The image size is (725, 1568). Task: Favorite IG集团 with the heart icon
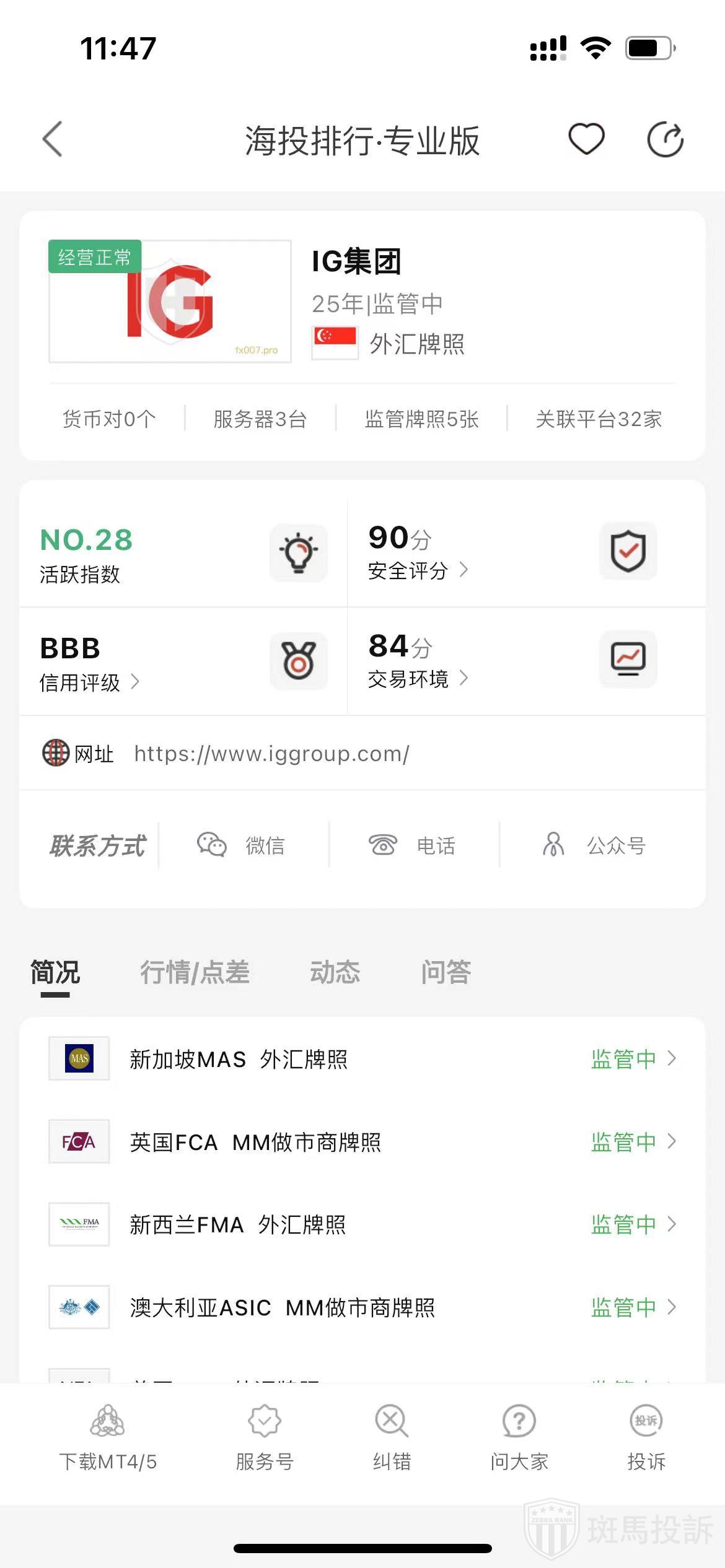586,139
